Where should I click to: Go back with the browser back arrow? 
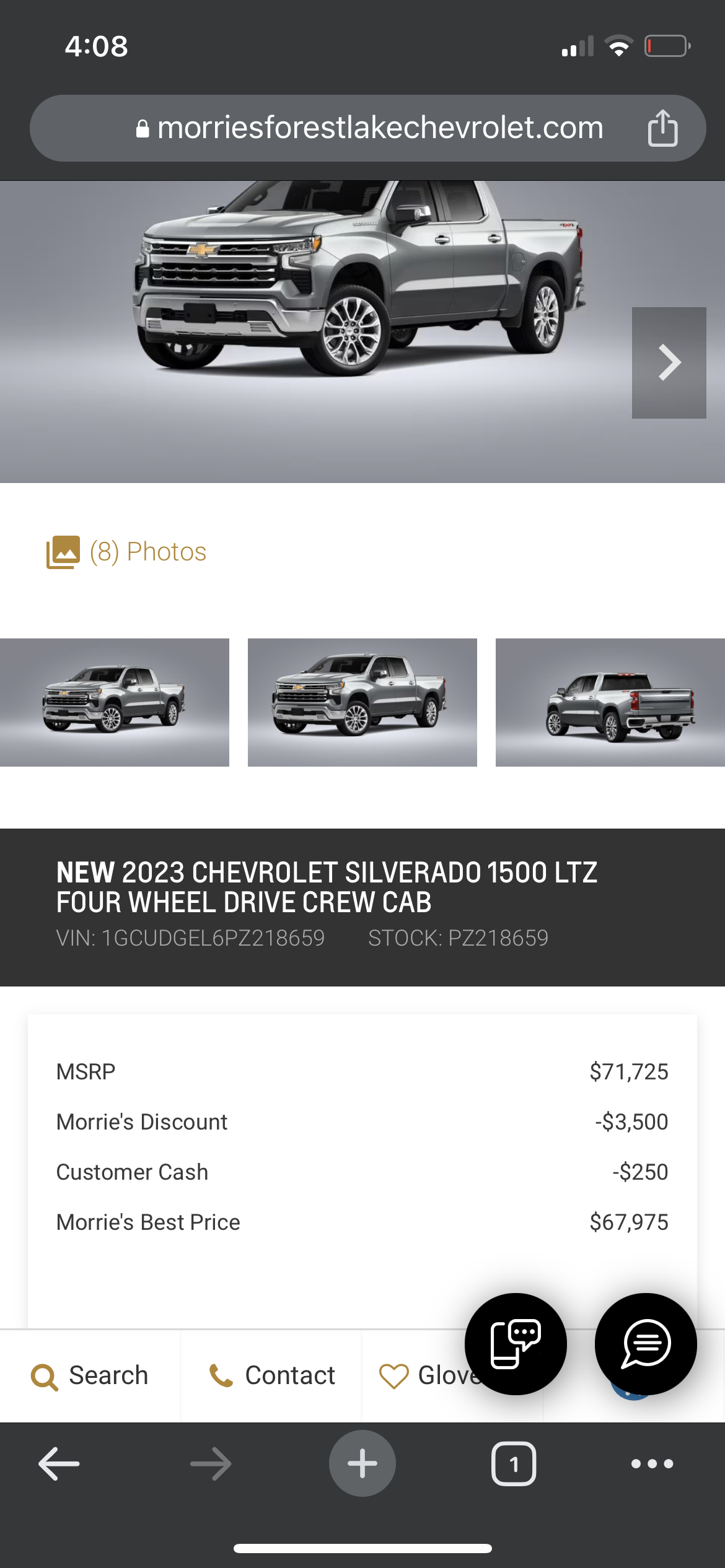point(59,1463)
